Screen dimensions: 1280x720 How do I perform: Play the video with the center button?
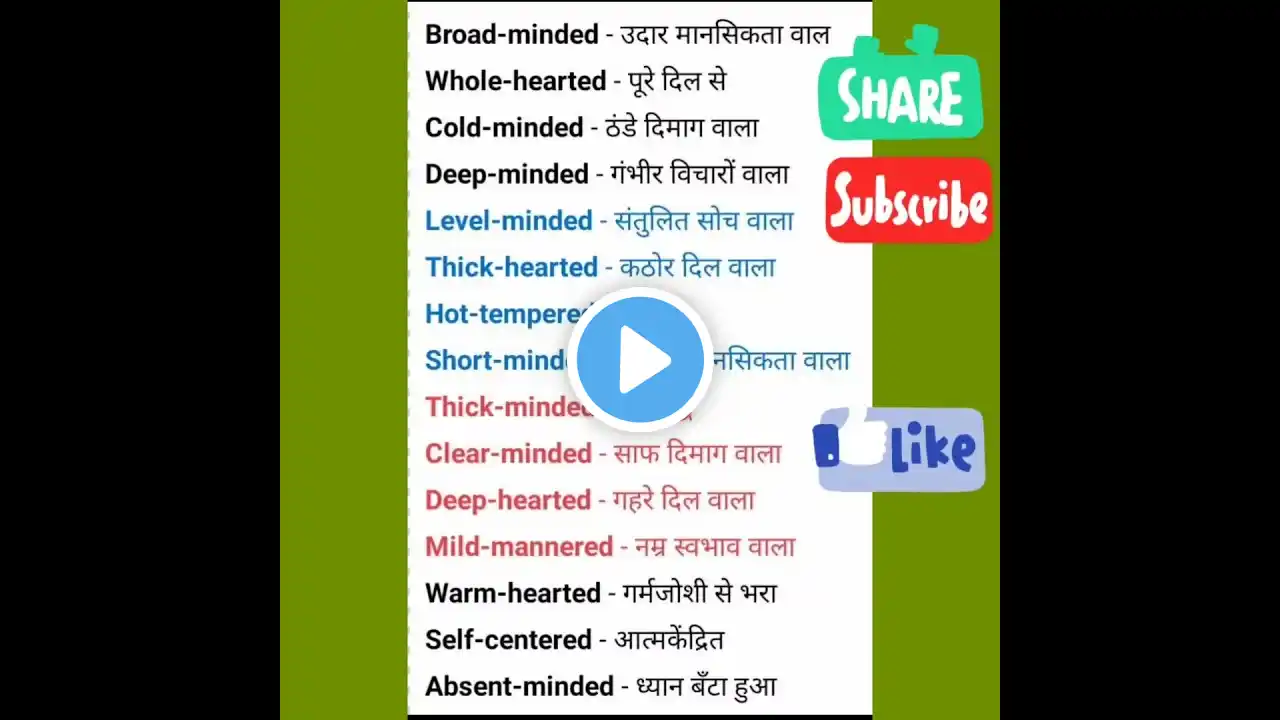tap(640, 360)
